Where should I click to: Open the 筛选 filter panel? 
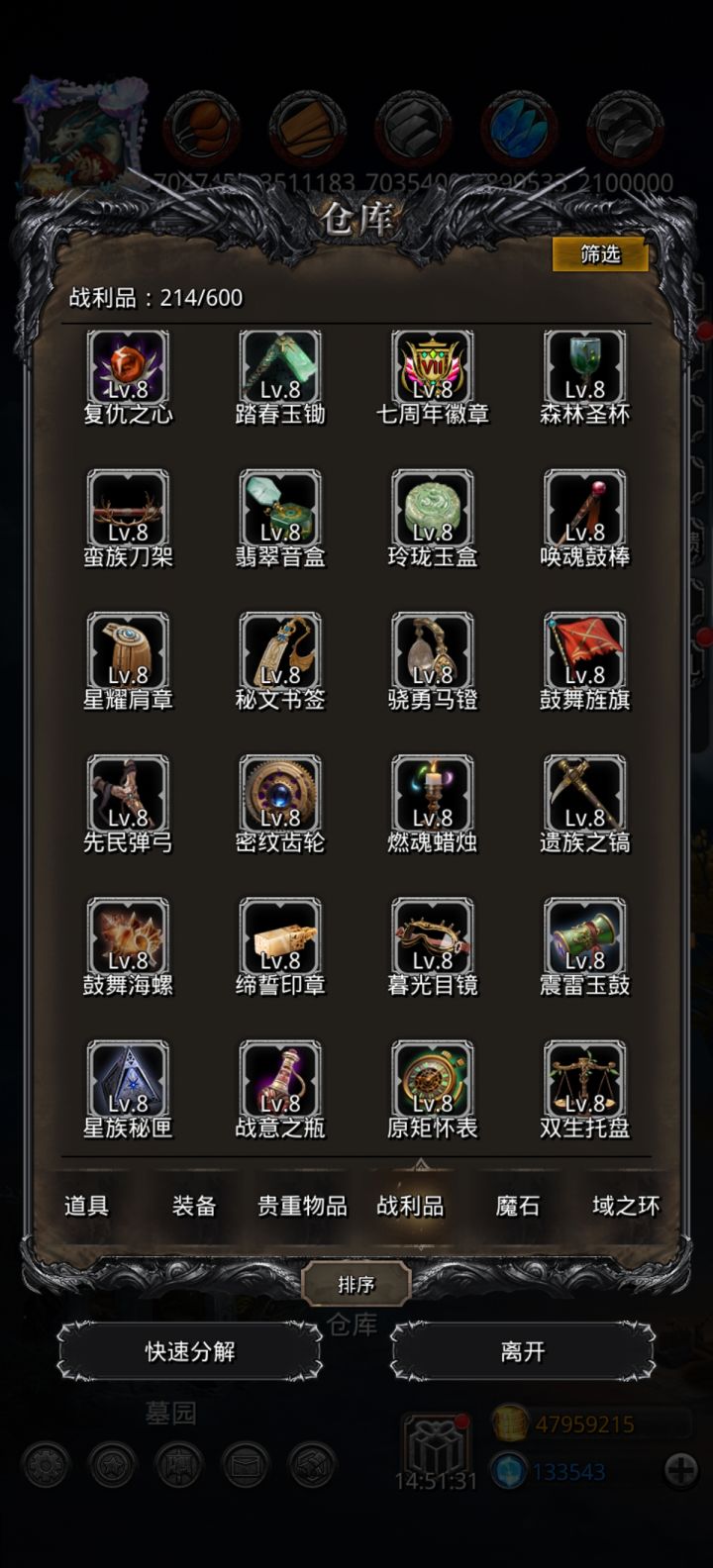[598, 255]
